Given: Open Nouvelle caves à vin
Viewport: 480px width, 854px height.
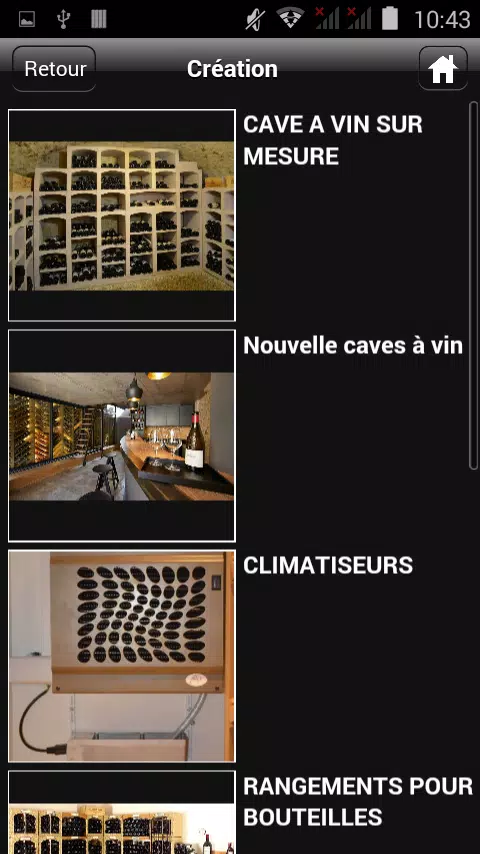Looking at the screenshot, I should (240, 435).
